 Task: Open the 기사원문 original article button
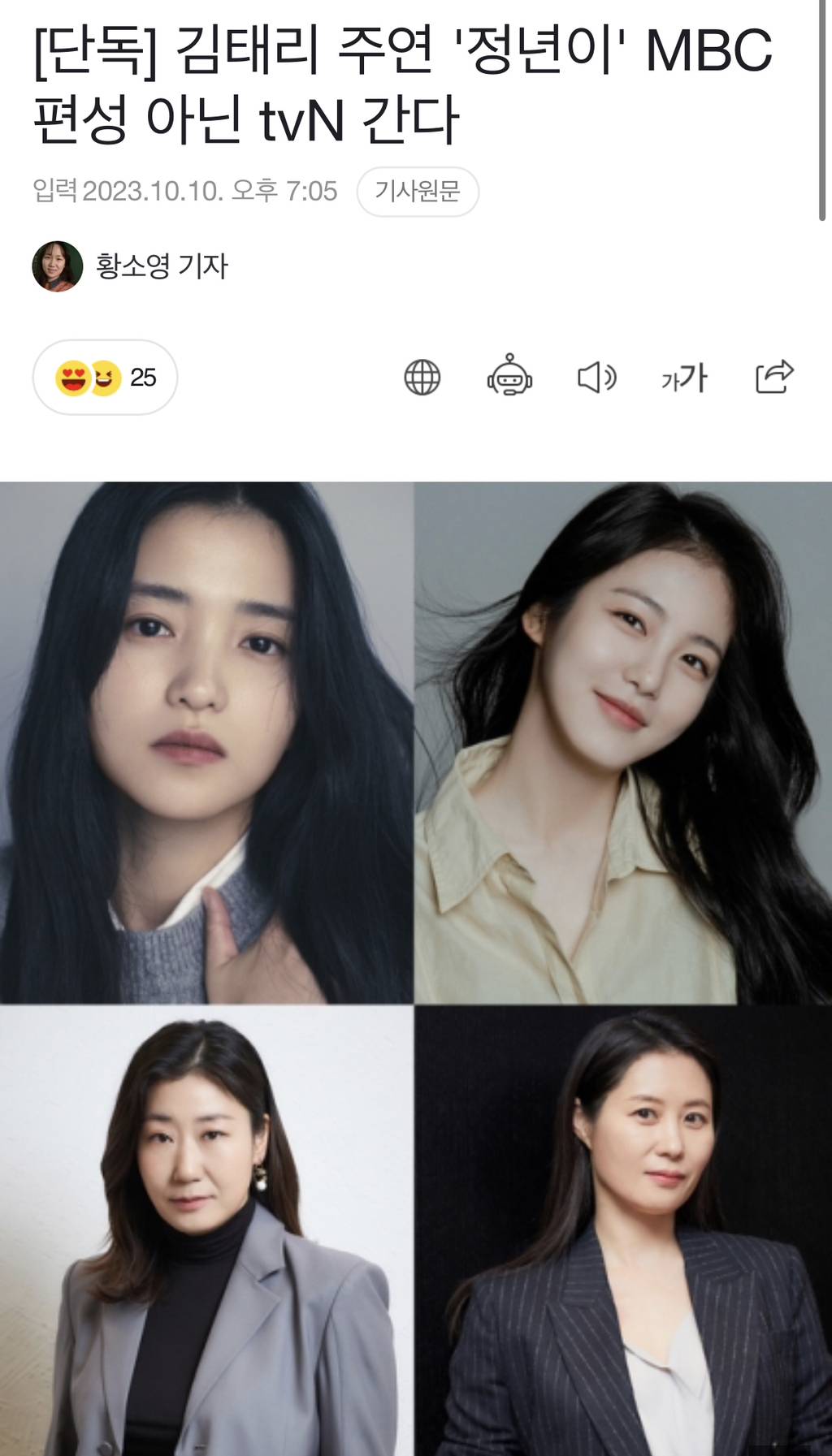417,190
